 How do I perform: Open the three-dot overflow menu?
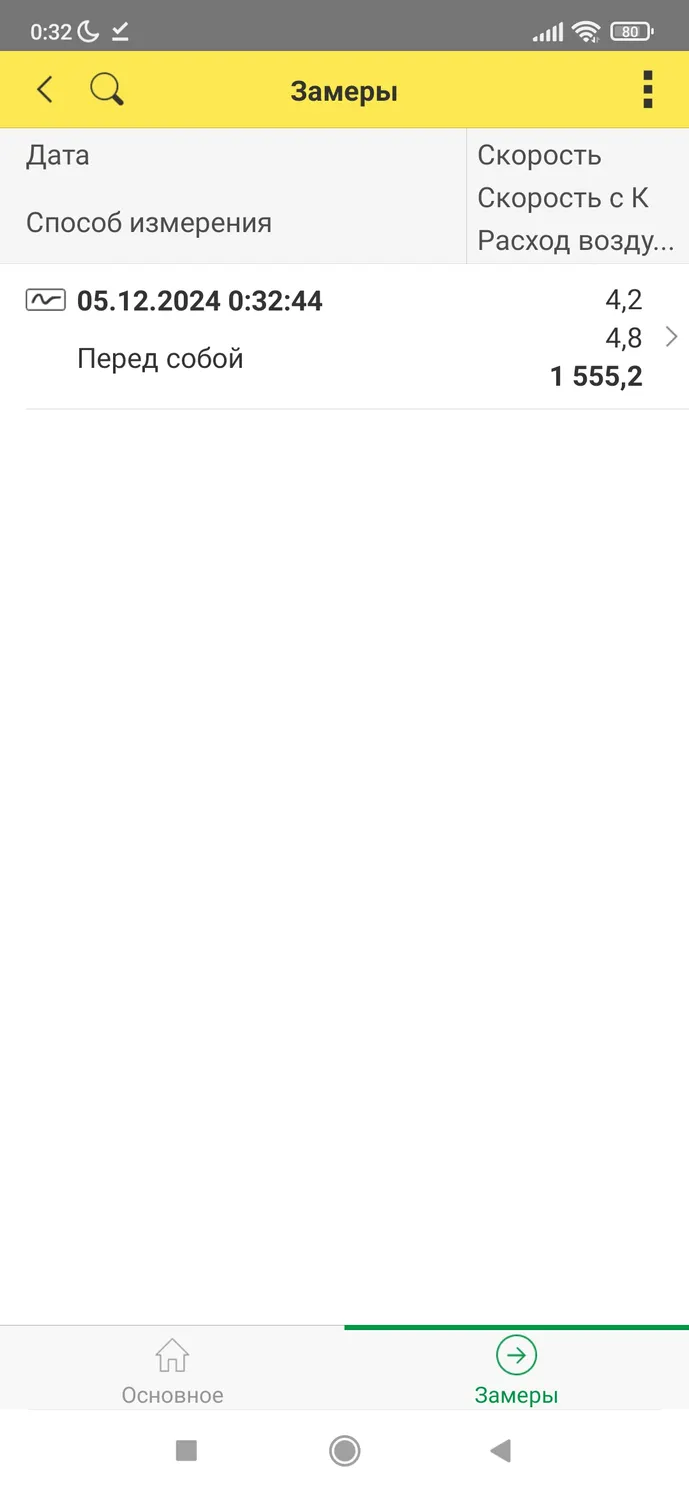click(x=648, y=90)
